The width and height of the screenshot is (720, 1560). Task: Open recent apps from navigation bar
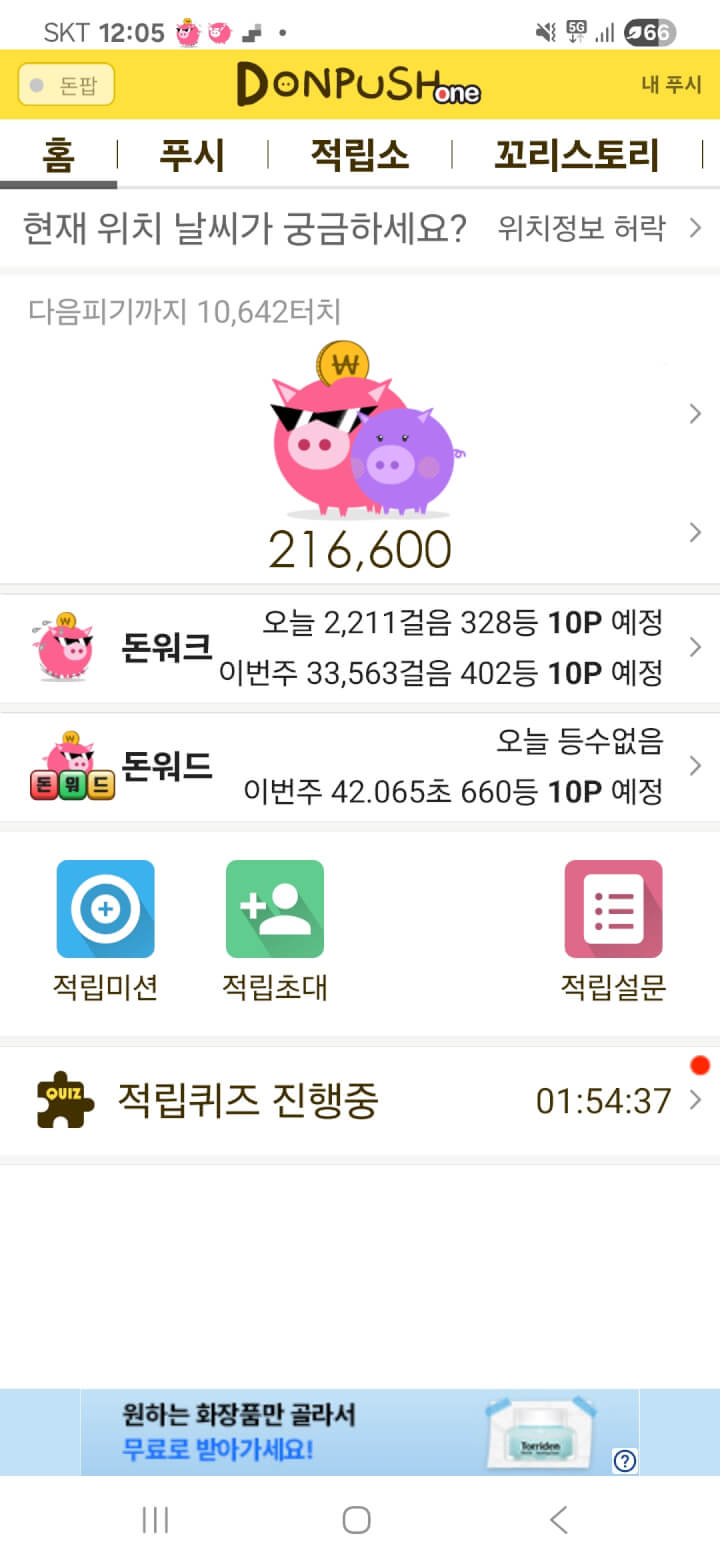[x=155, y=1520]
